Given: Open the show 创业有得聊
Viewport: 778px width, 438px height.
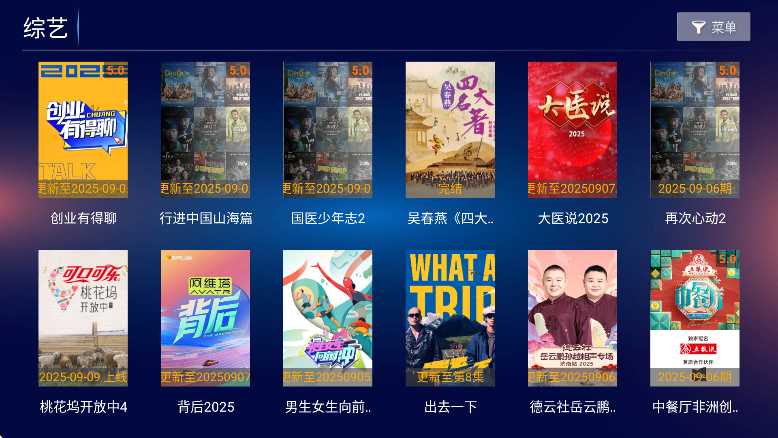Looking at the screenshot, I should [83, 130].
